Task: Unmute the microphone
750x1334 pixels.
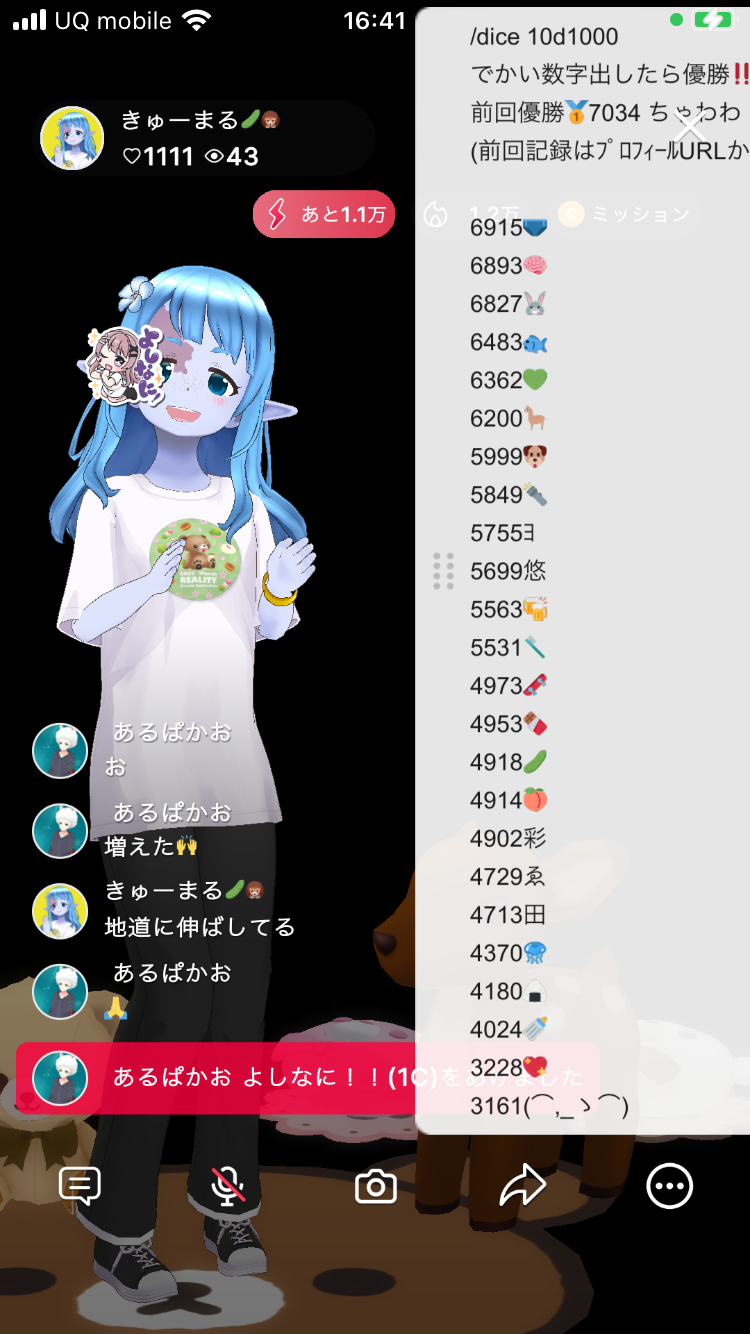Action: 228,1186
